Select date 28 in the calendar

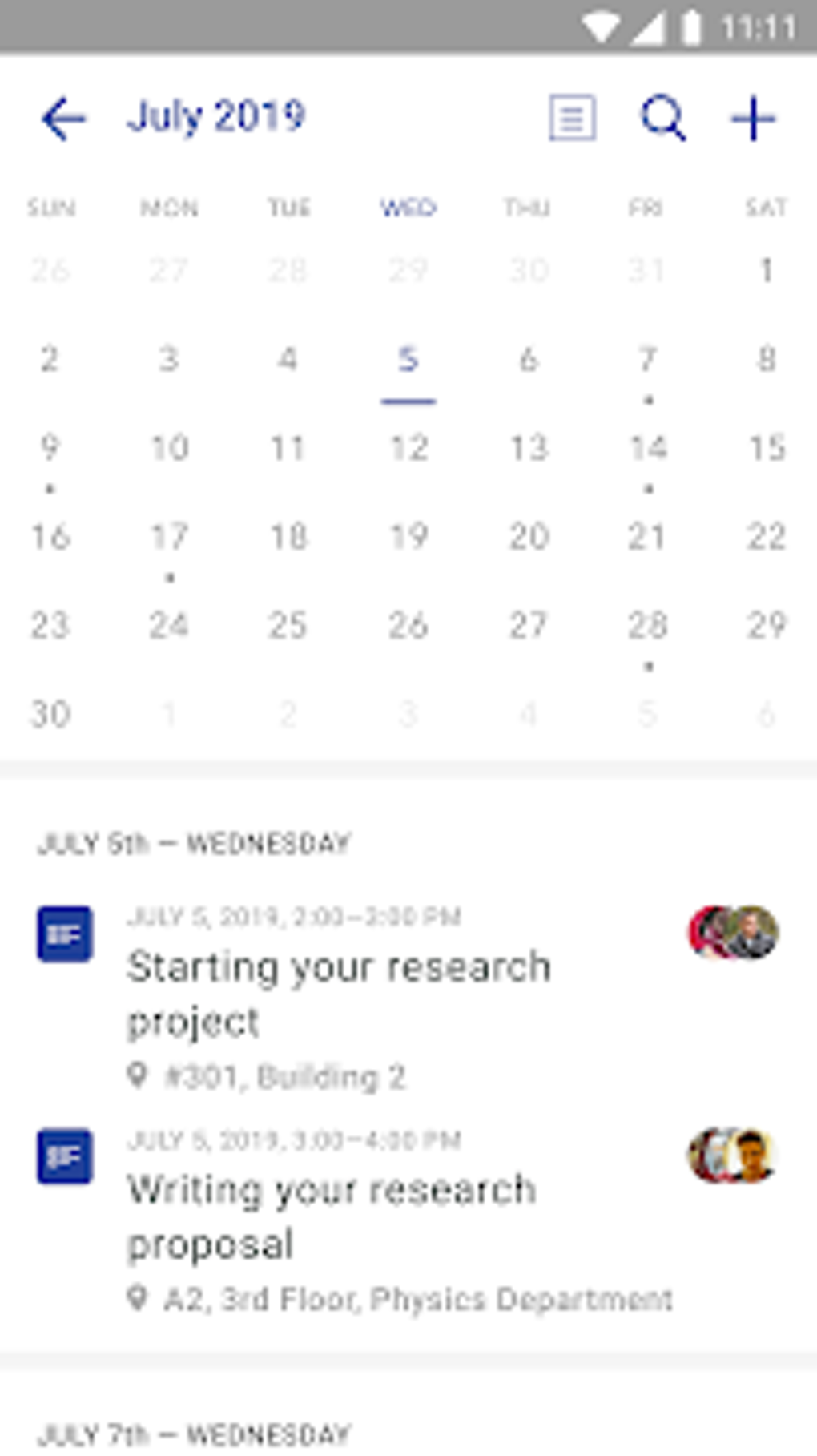[x=647, y=626]
